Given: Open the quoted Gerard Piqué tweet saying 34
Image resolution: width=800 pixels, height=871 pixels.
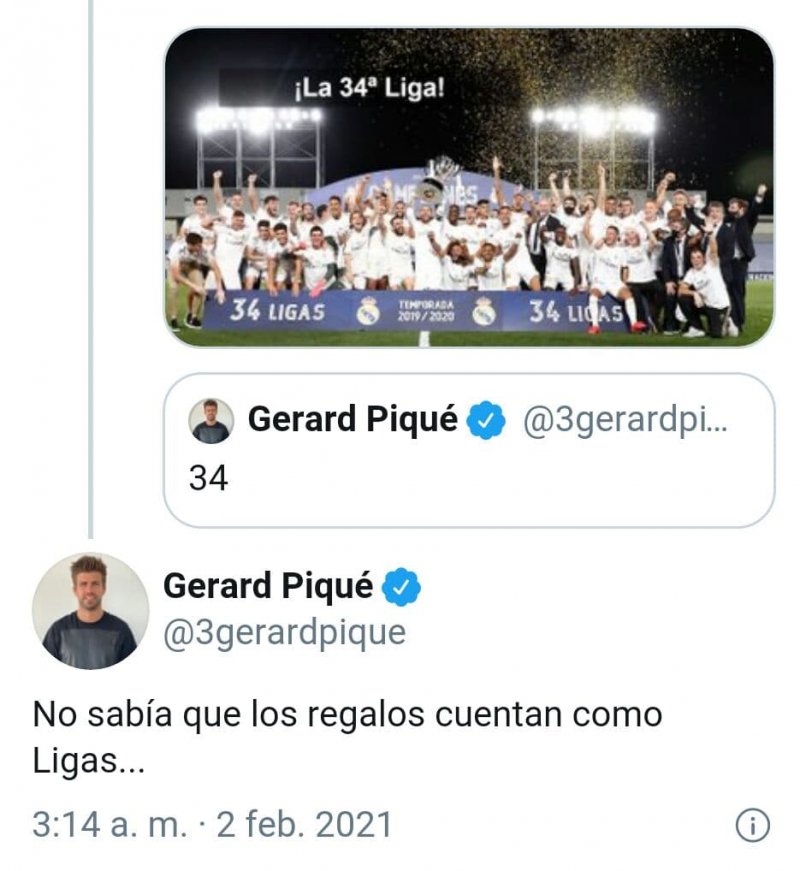Looking at the screenshot, I should (468, 451).
